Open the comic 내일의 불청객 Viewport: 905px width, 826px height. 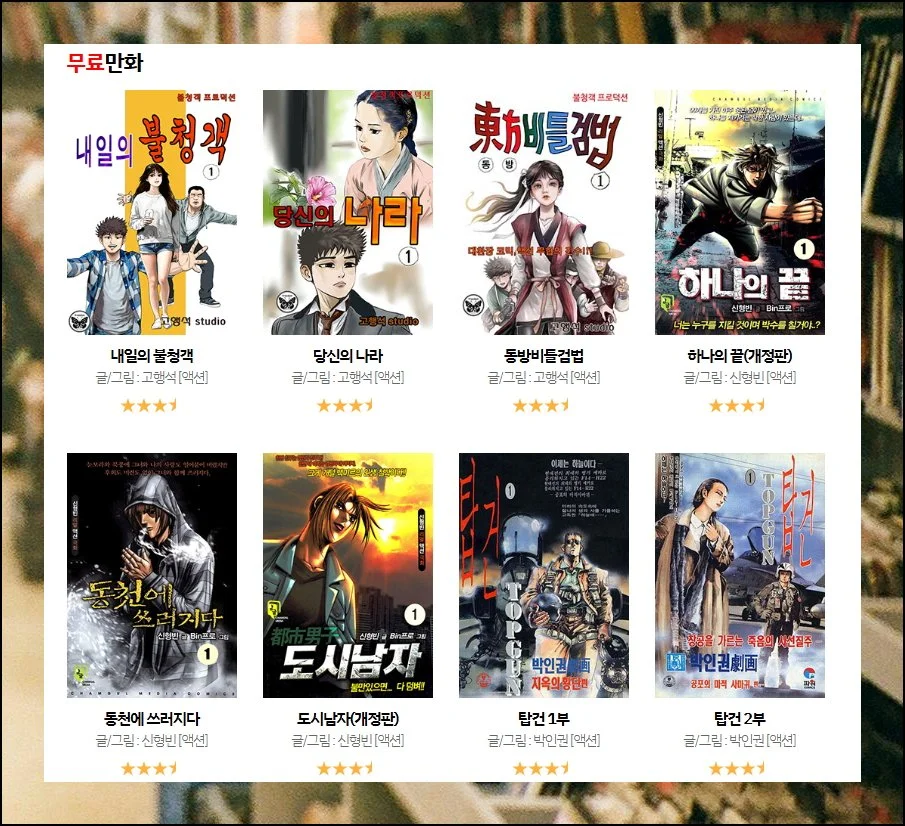point(152,212)
